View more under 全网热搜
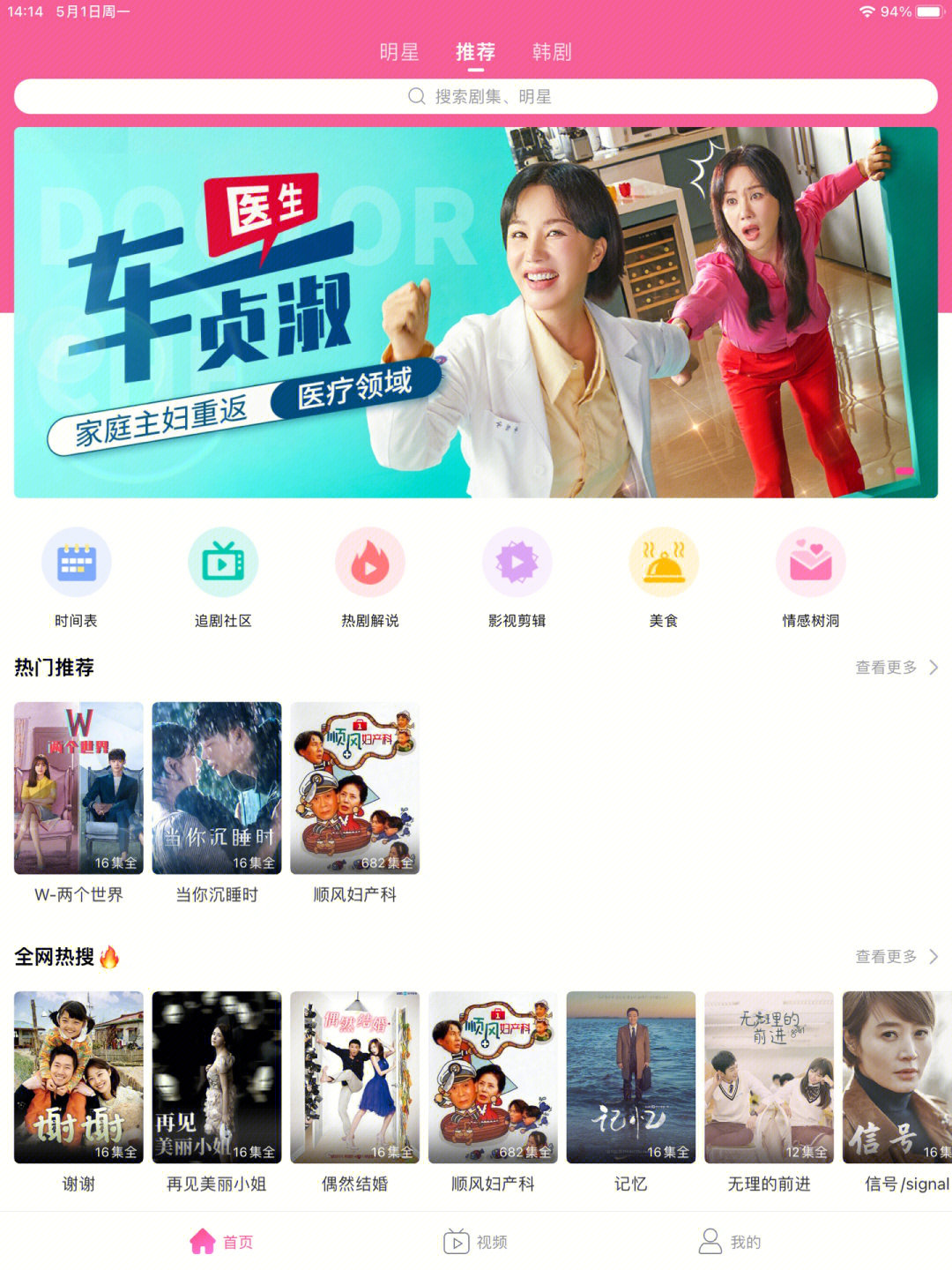The width and height of the screenshot is (952, 1270). pyautogui.click(x=896, y=957)
